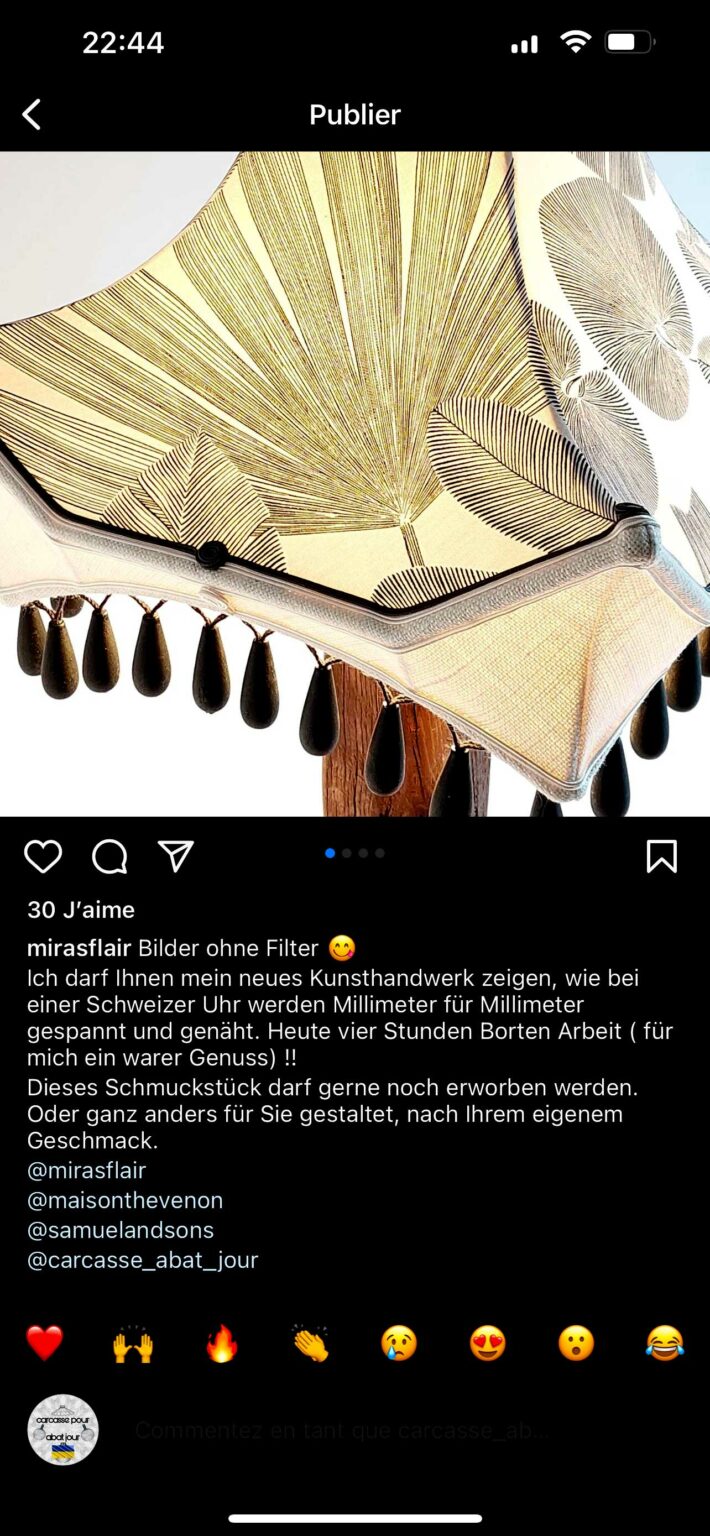
Task: Pick the heart-eyes emoji
Action: [x=488, y=1343]
